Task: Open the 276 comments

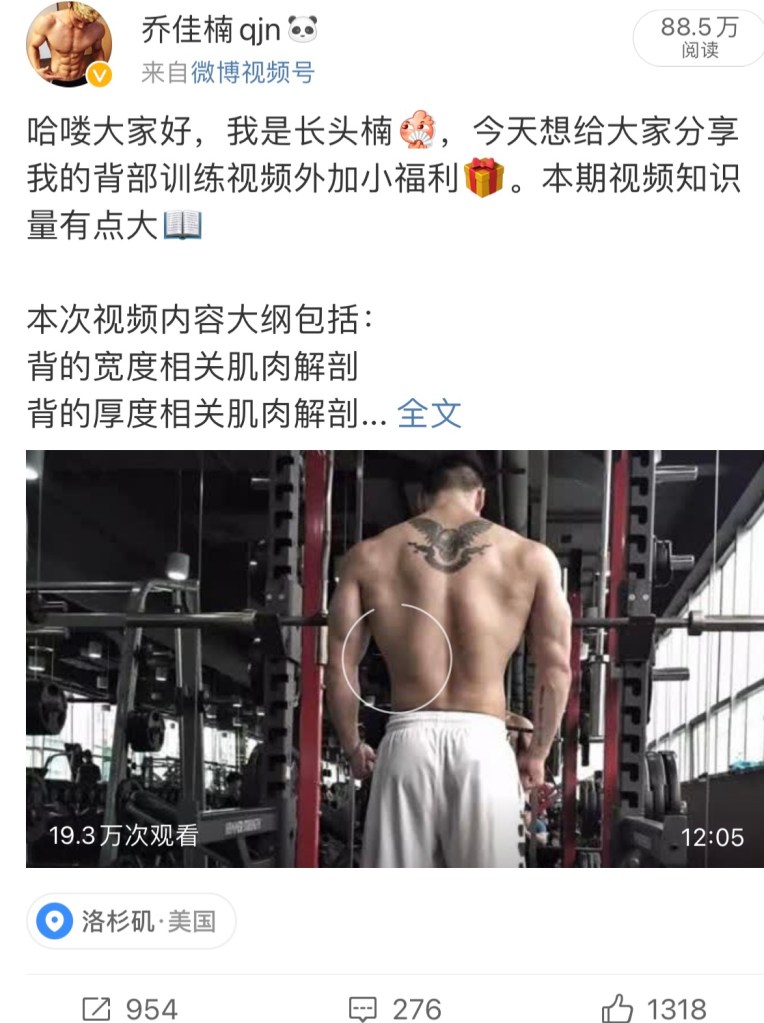Action: click(x=394, y=1008)
